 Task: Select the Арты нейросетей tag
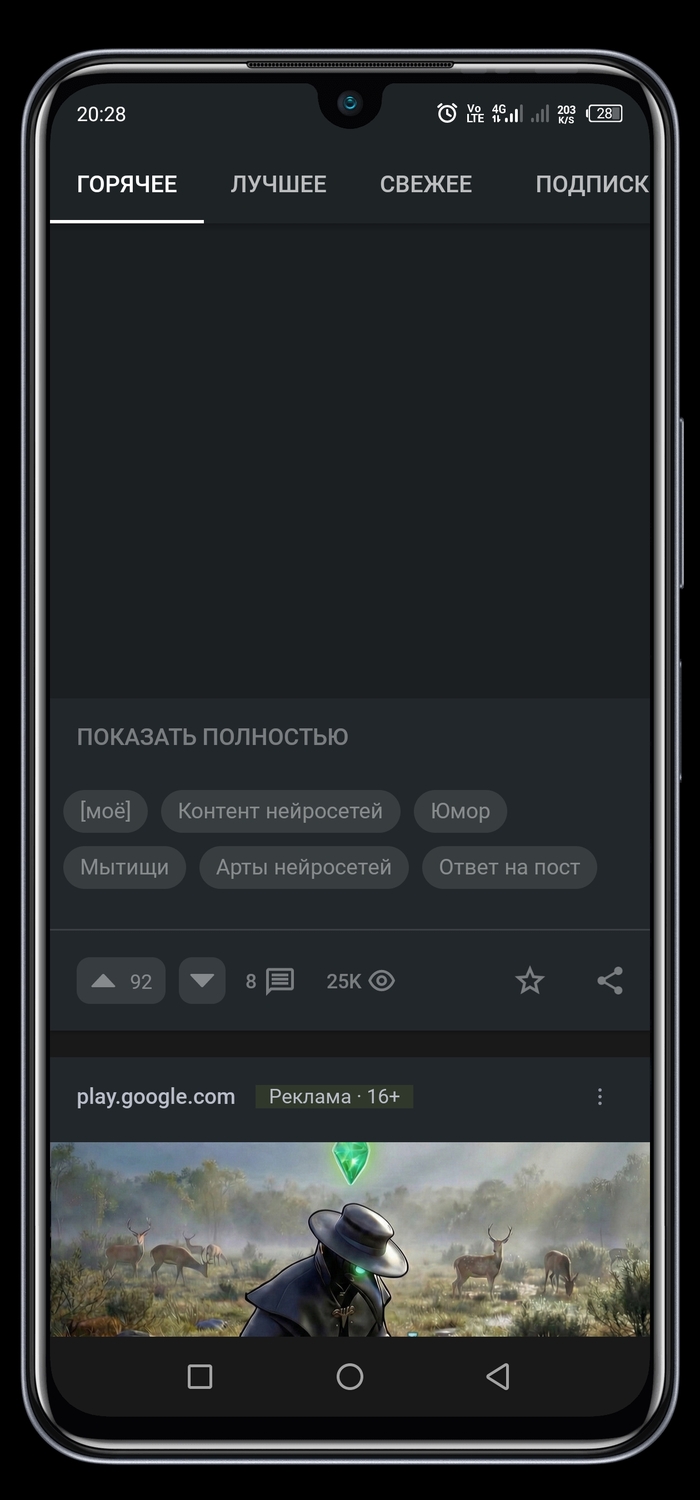pos(304,867)
